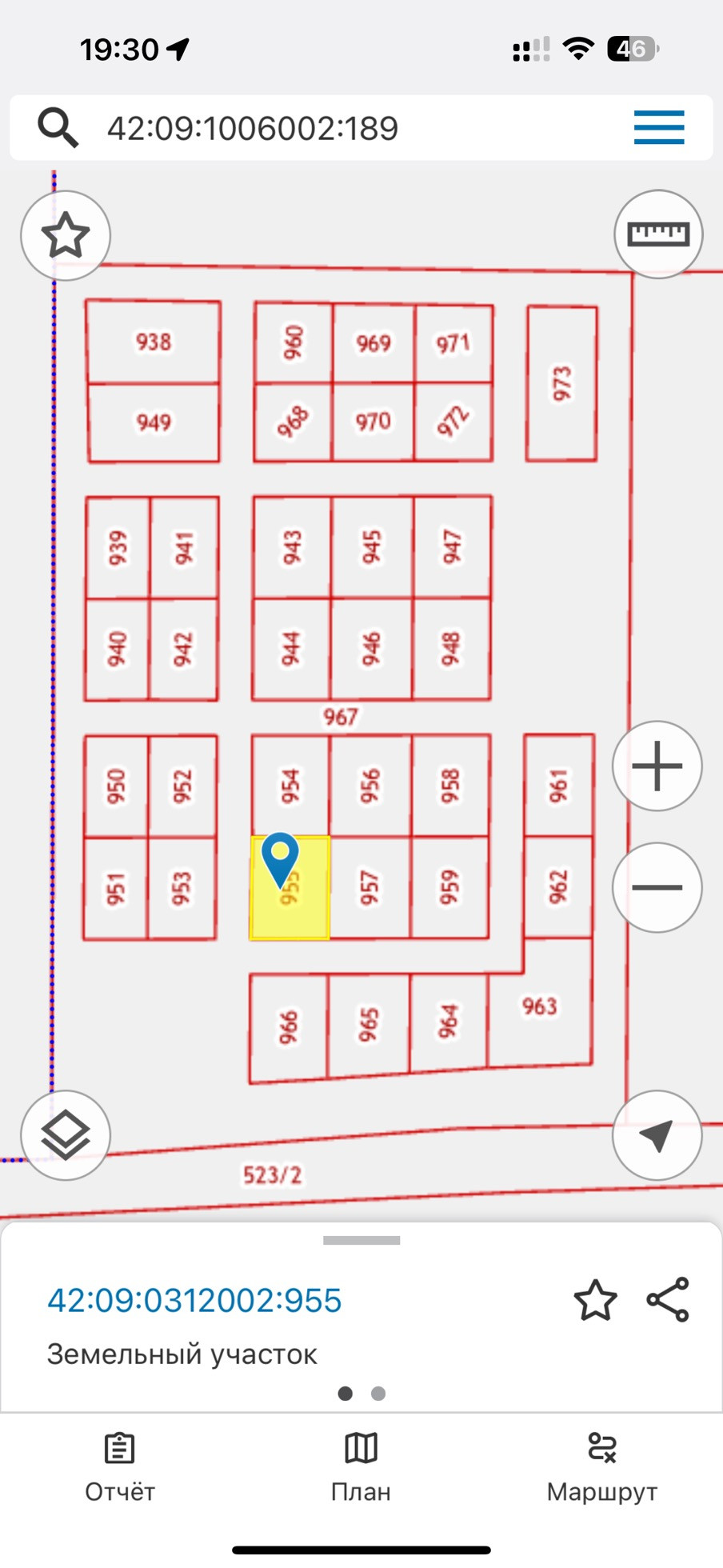Select parcel 963 on the map

540,1006
